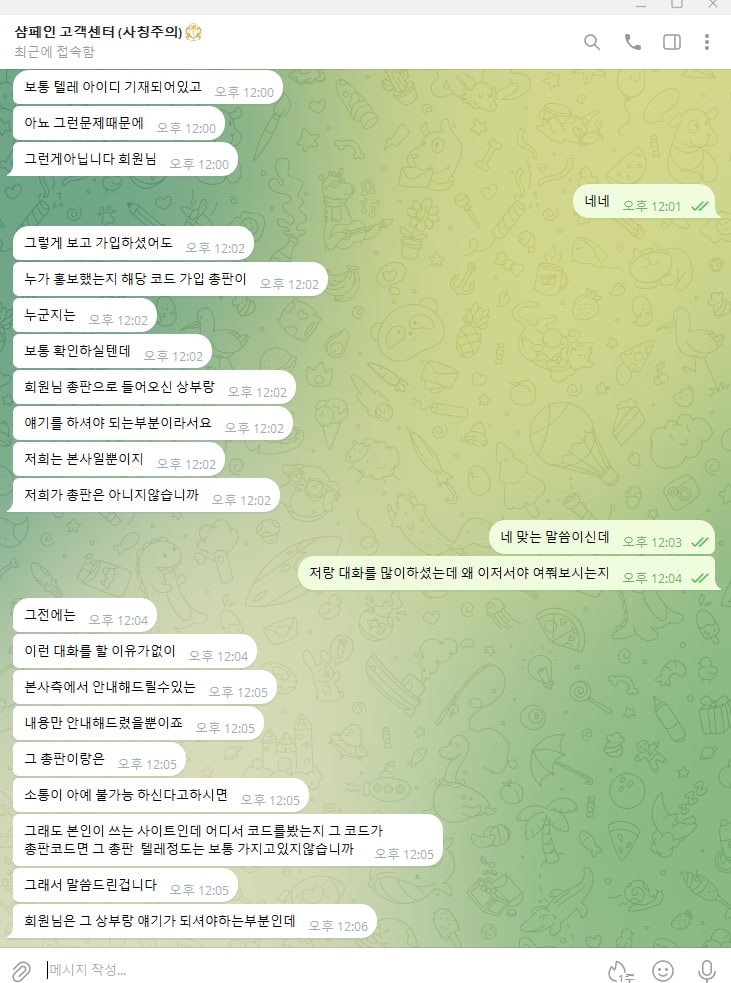
Task: Toggle the side info panel
Action: 672,42
